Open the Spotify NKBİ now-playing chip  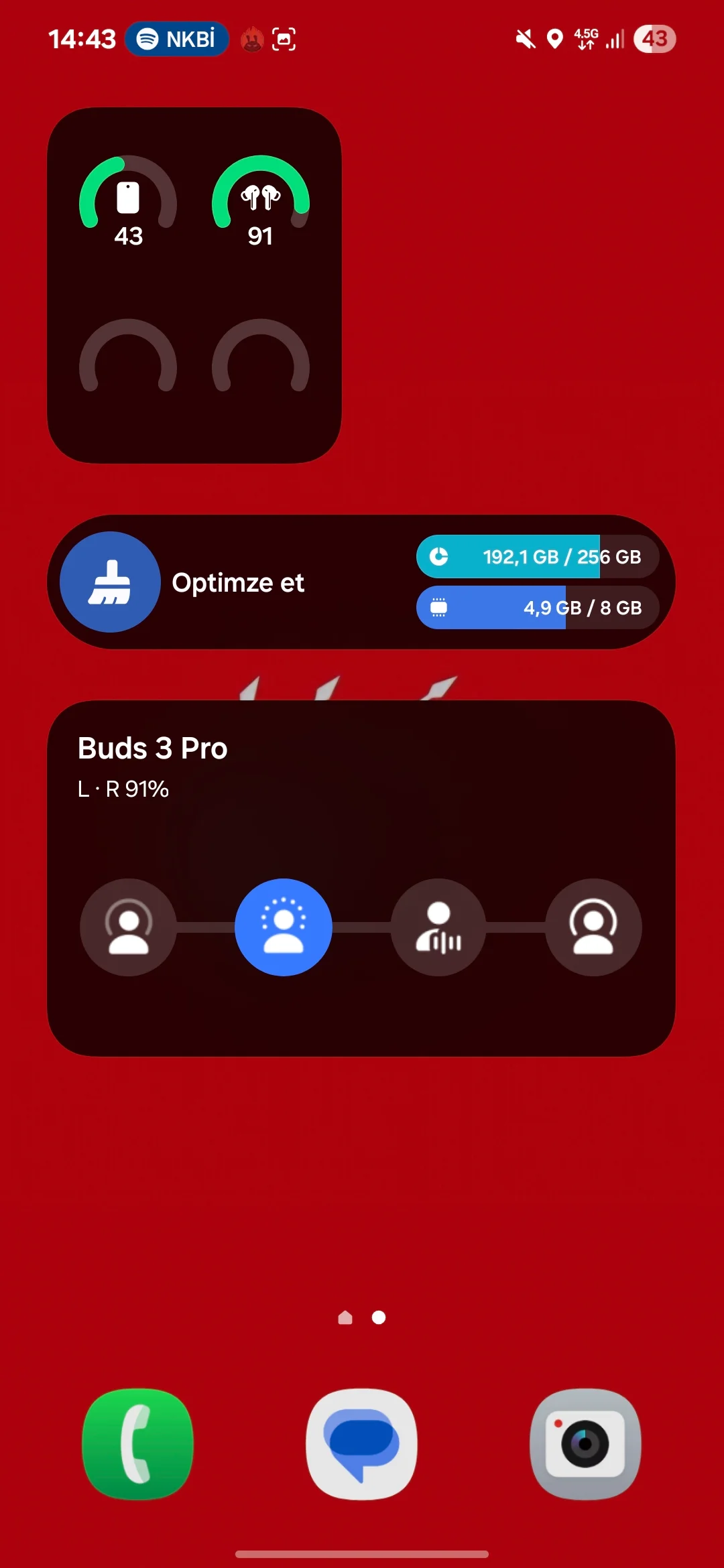point(177,39)
